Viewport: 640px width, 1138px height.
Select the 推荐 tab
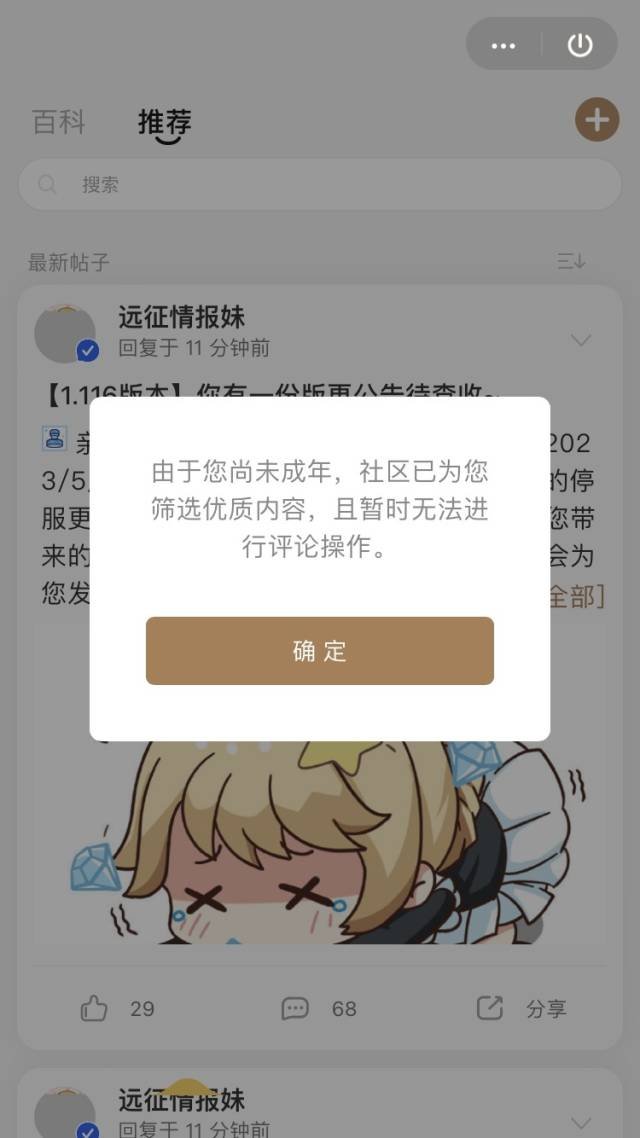(x=164, y=124)
